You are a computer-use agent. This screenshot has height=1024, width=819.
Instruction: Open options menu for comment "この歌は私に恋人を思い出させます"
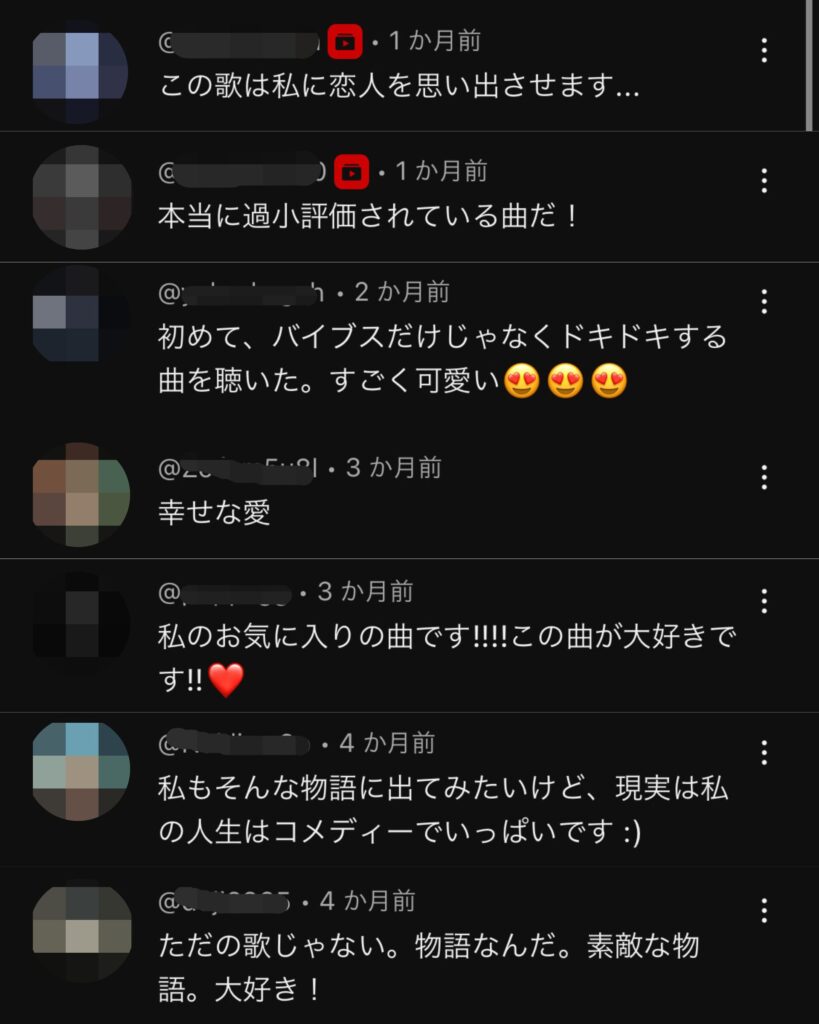click(764, 50)
